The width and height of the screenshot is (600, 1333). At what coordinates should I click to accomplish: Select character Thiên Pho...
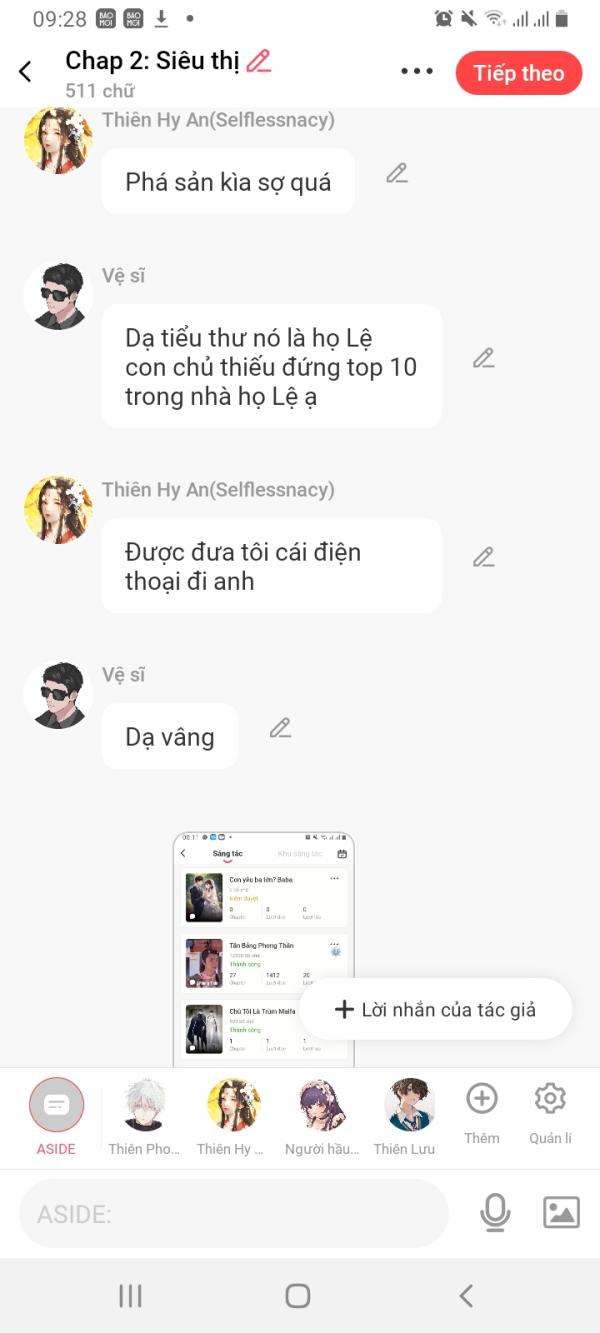[x=144, y=1117]
